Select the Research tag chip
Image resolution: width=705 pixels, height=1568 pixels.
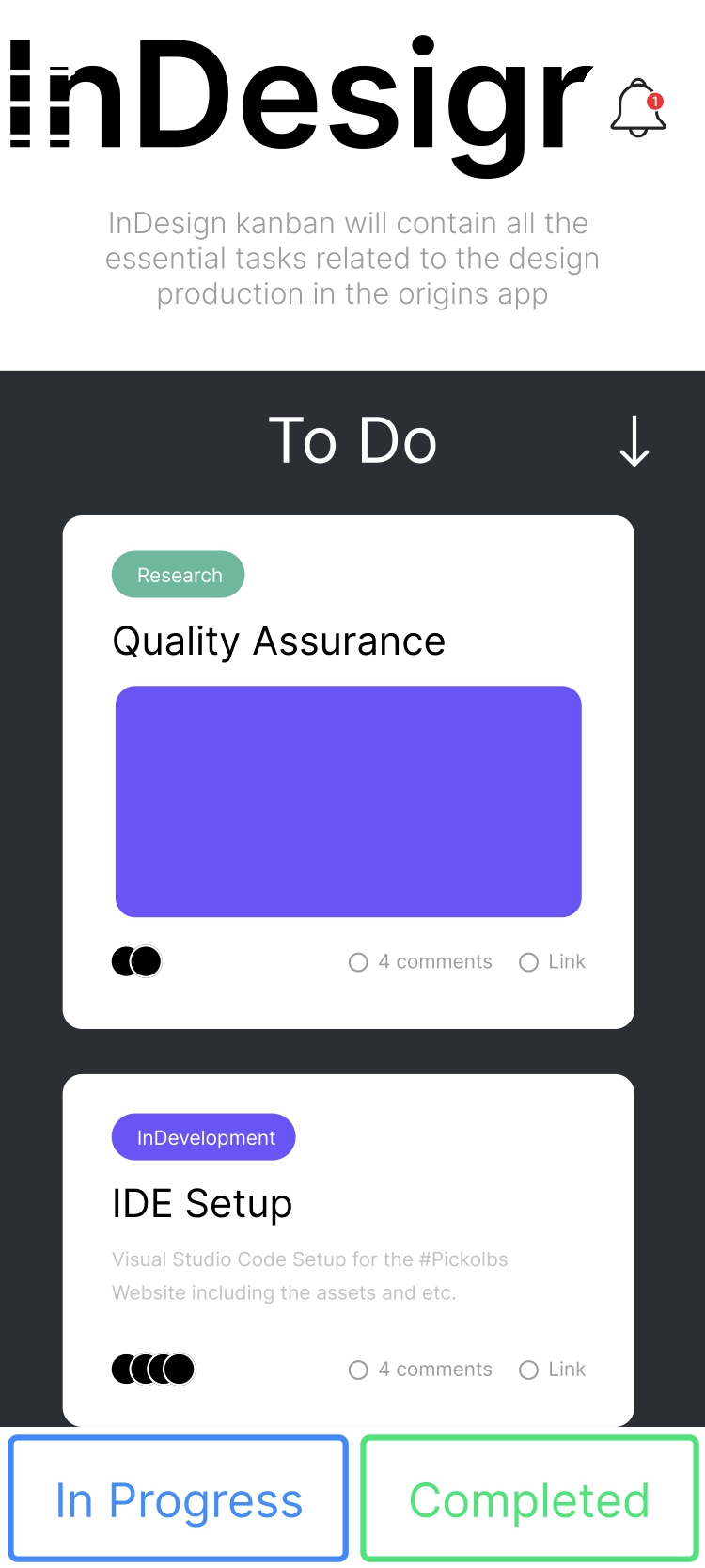point(179,575)
